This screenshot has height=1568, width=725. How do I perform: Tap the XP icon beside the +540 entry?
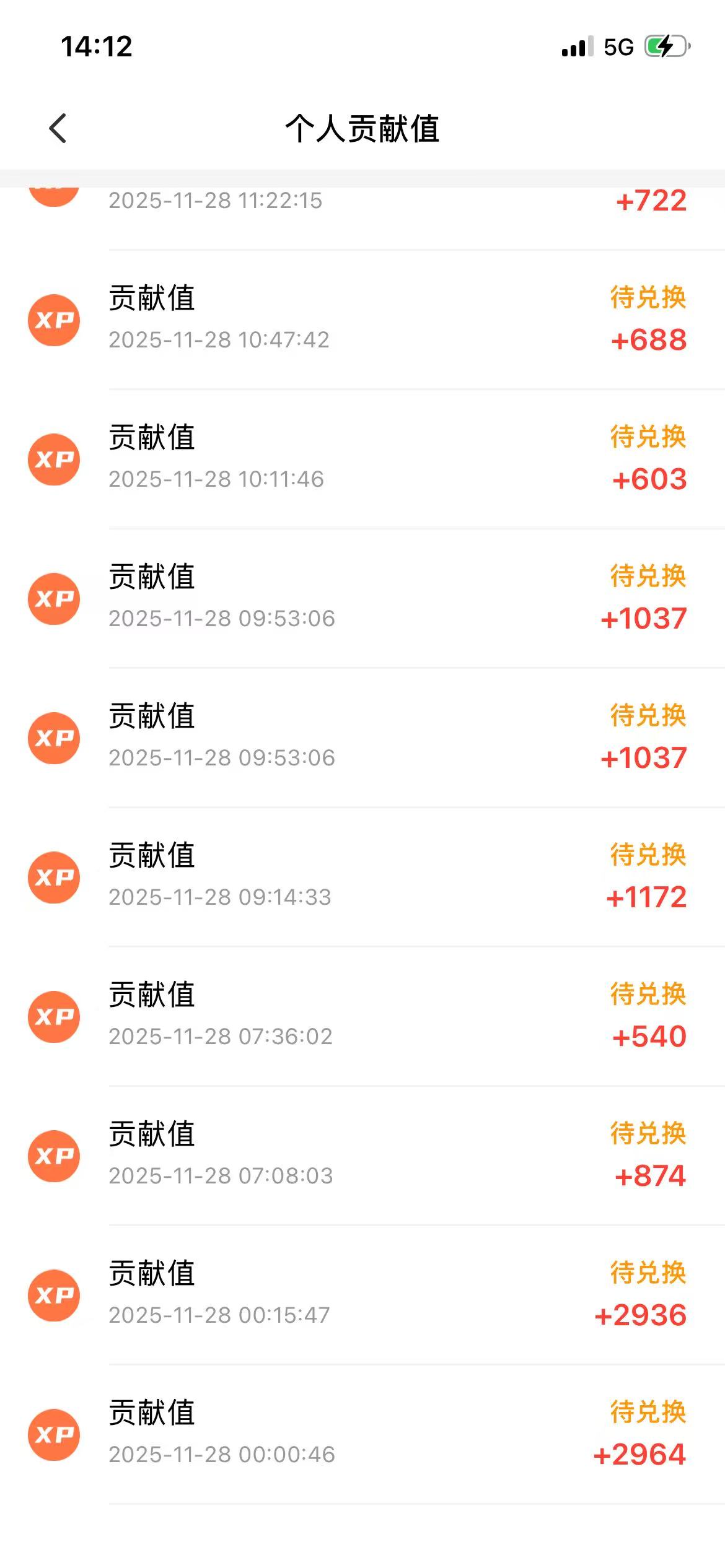coord(54,1016)
